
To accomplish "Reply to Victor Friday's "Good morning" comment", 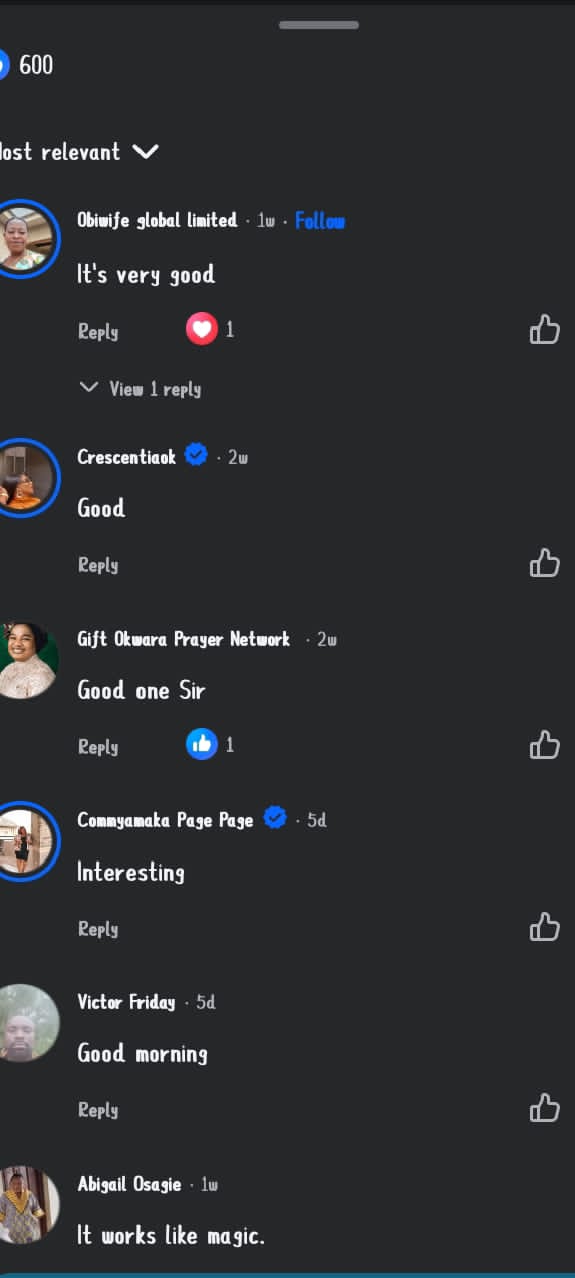I will (x=98, y=1110).
